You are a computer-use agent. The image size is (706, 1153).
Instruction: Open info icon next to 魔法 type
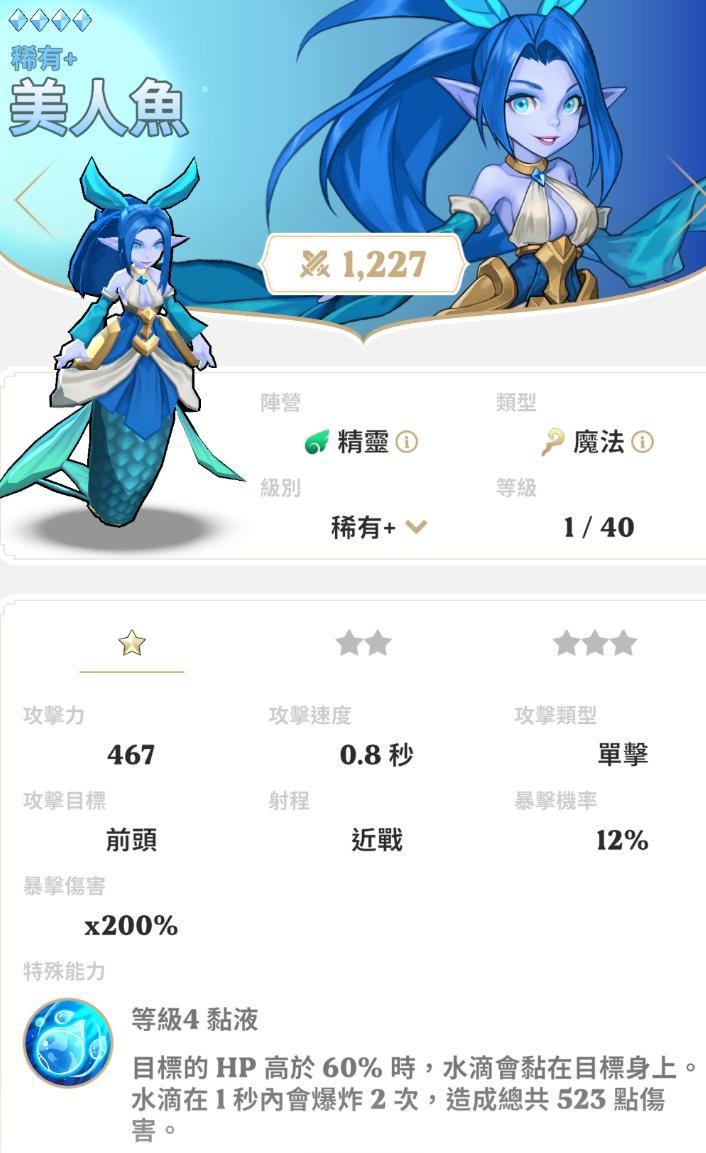(x=643, y=442)
